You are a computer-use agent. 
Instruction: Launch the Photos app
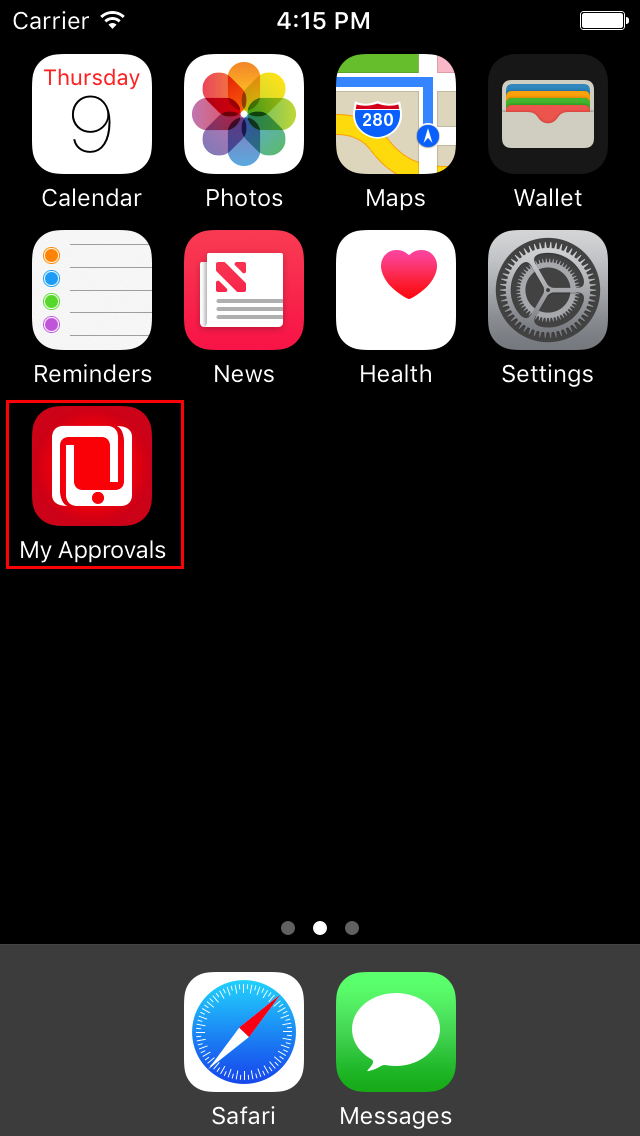[x=244, y=115]
